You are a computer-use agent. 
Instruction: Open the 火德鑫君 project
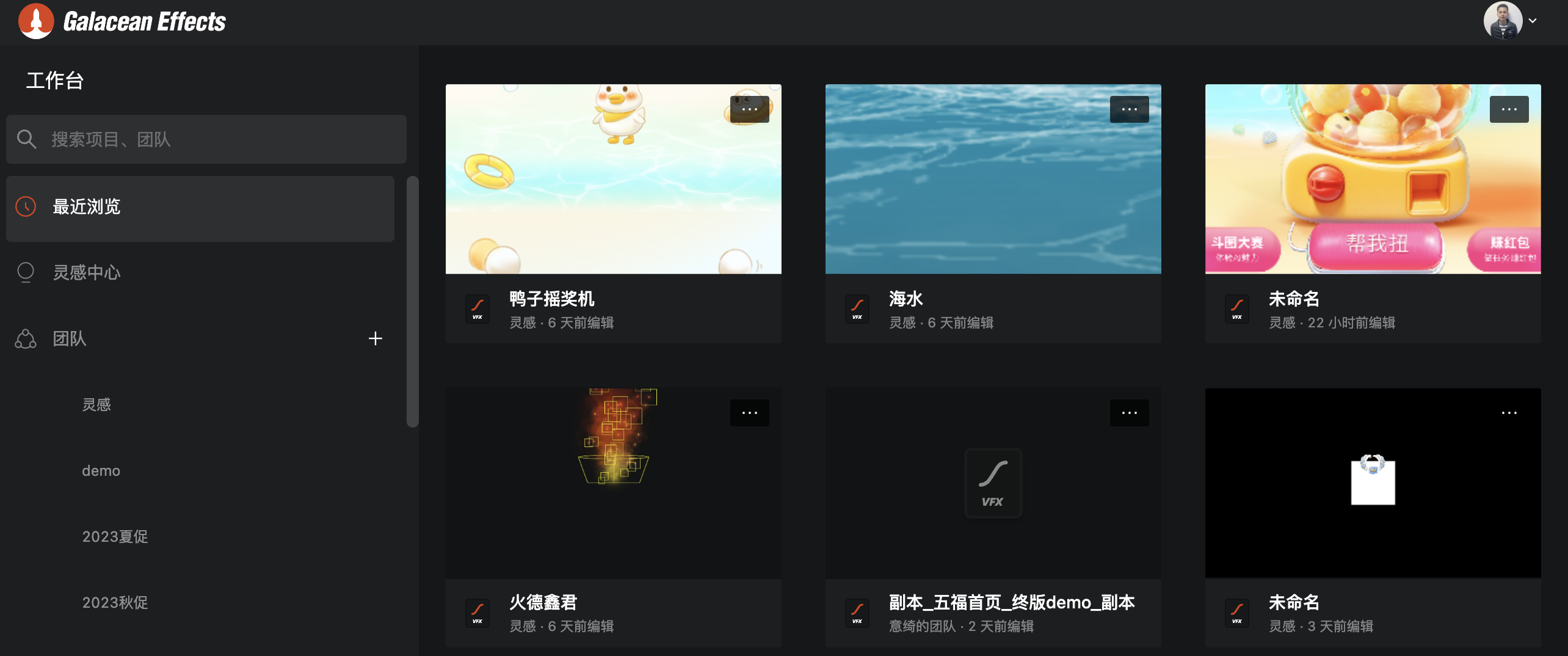613,484
